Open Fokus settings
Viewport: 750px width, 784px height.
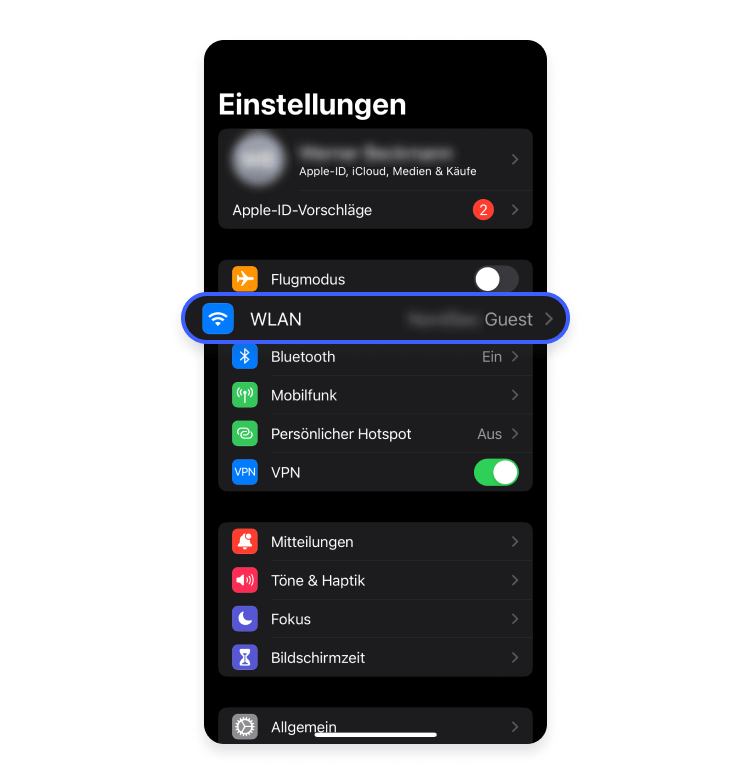point(375,619)
